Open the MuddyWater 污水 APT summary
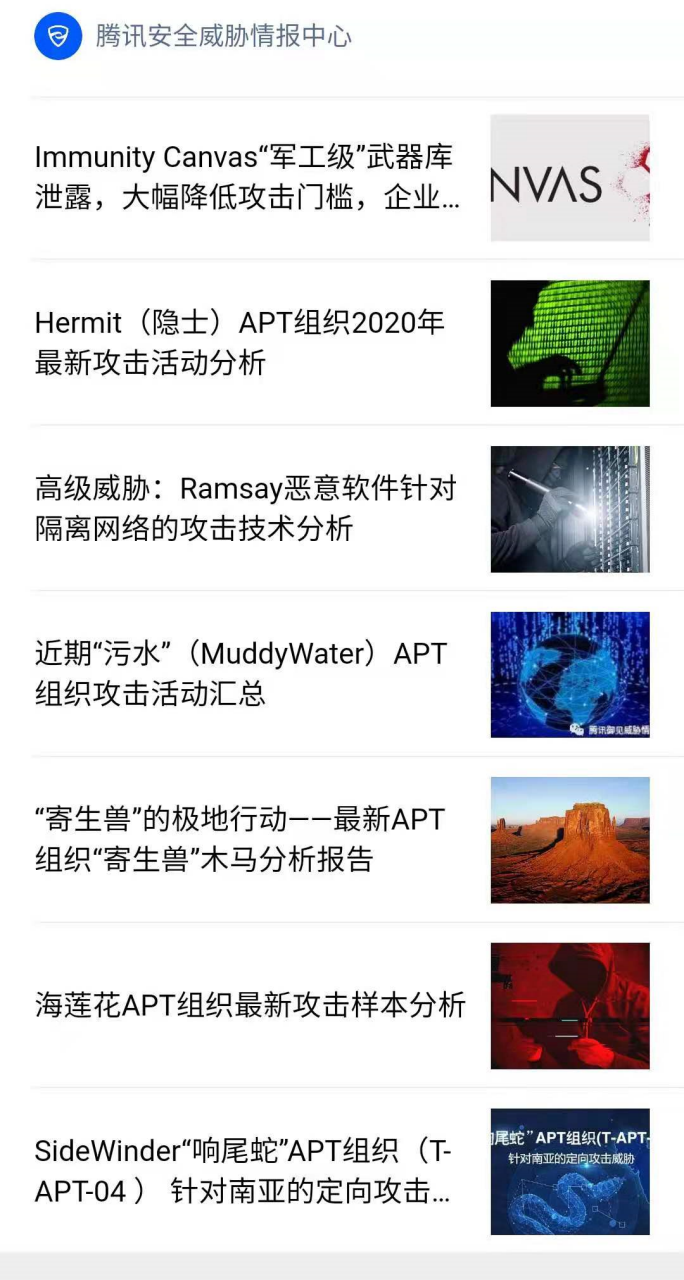This screenshot has height=1280, width=684. 342,674
